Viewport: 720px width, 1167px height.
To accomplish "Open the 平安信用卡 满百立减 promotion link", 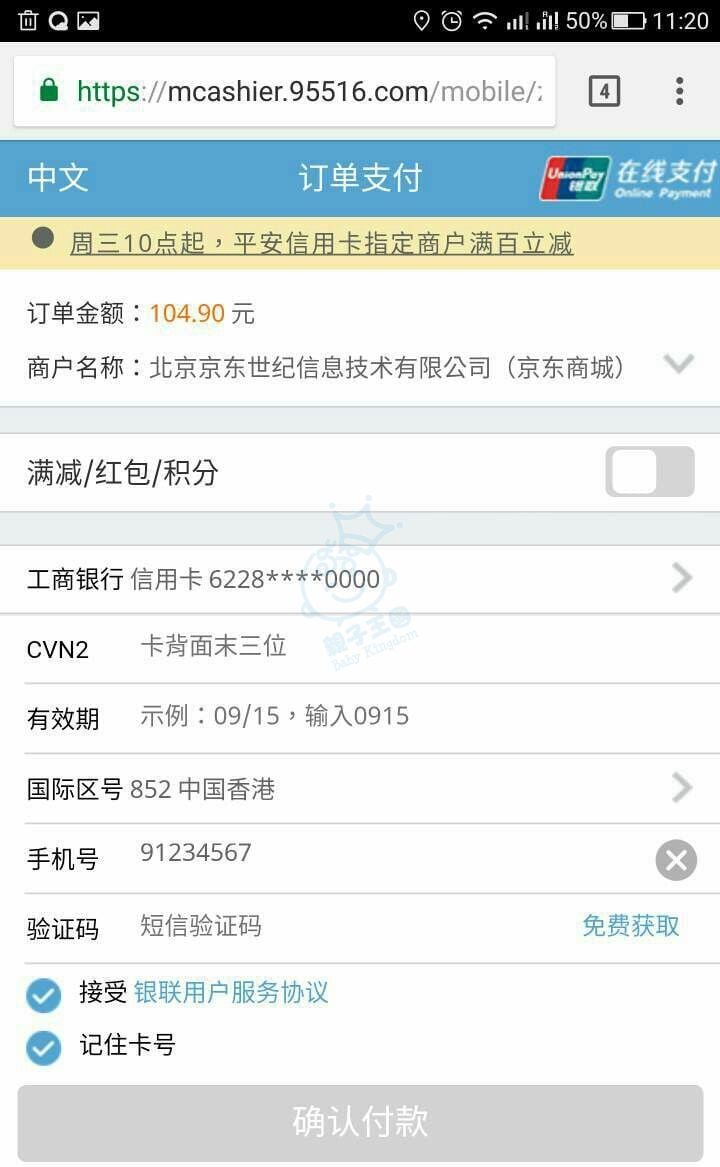I will point(321,243).
